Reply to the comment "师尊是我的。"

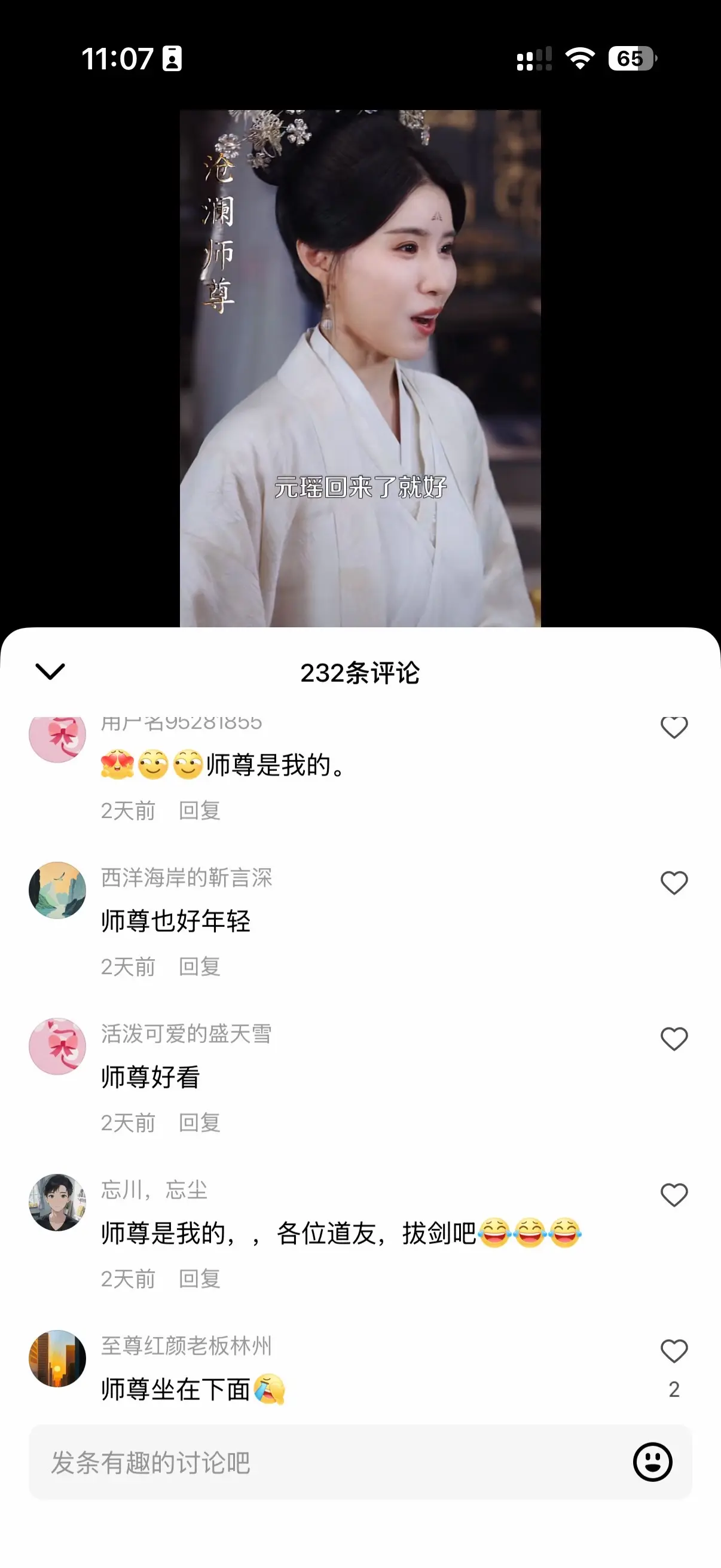pyautogui.click(x=200, y=810)
